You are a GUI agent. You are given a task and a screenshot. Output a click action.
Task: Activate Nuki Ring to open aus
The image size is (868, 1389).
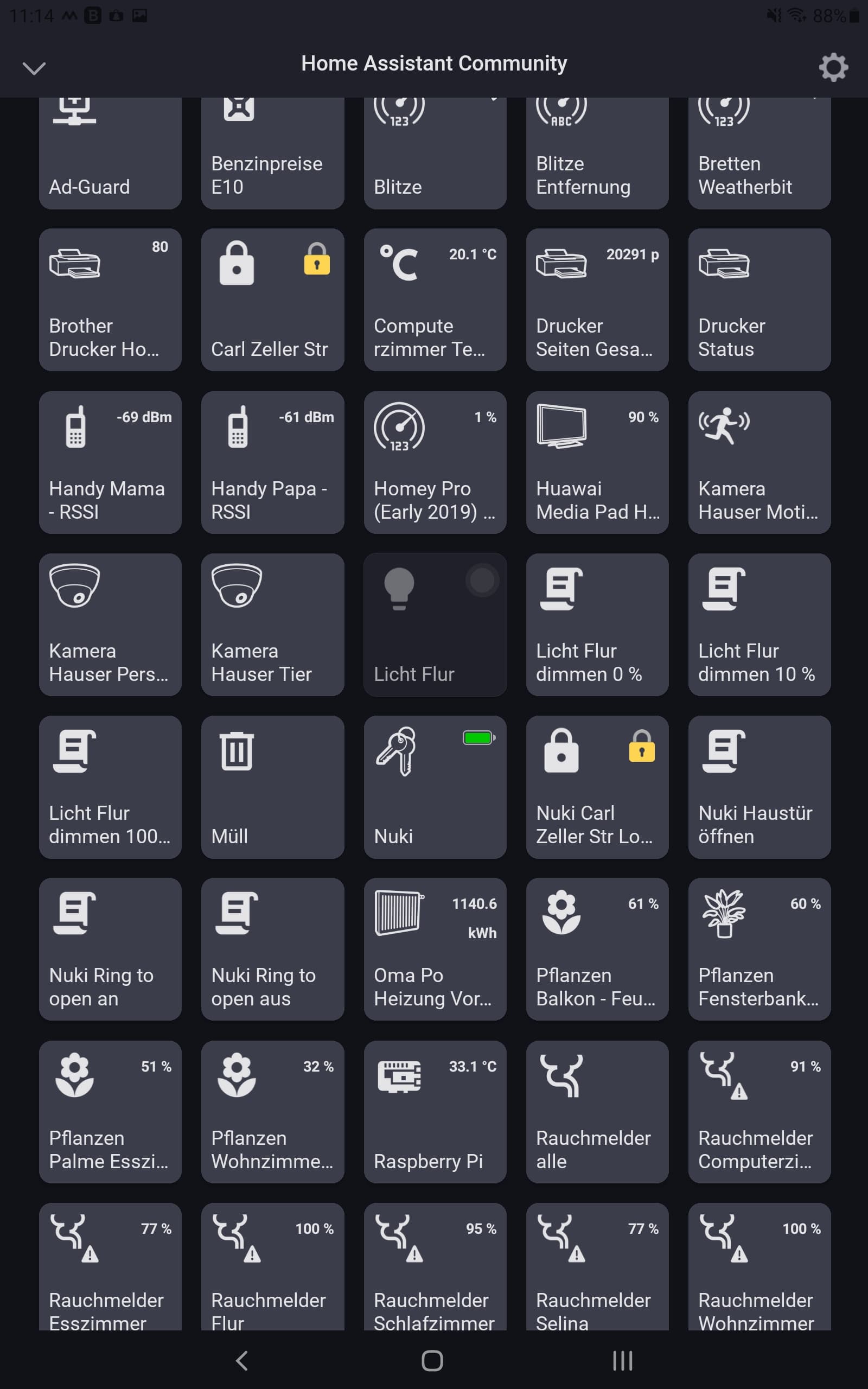(x=272, y=949)
